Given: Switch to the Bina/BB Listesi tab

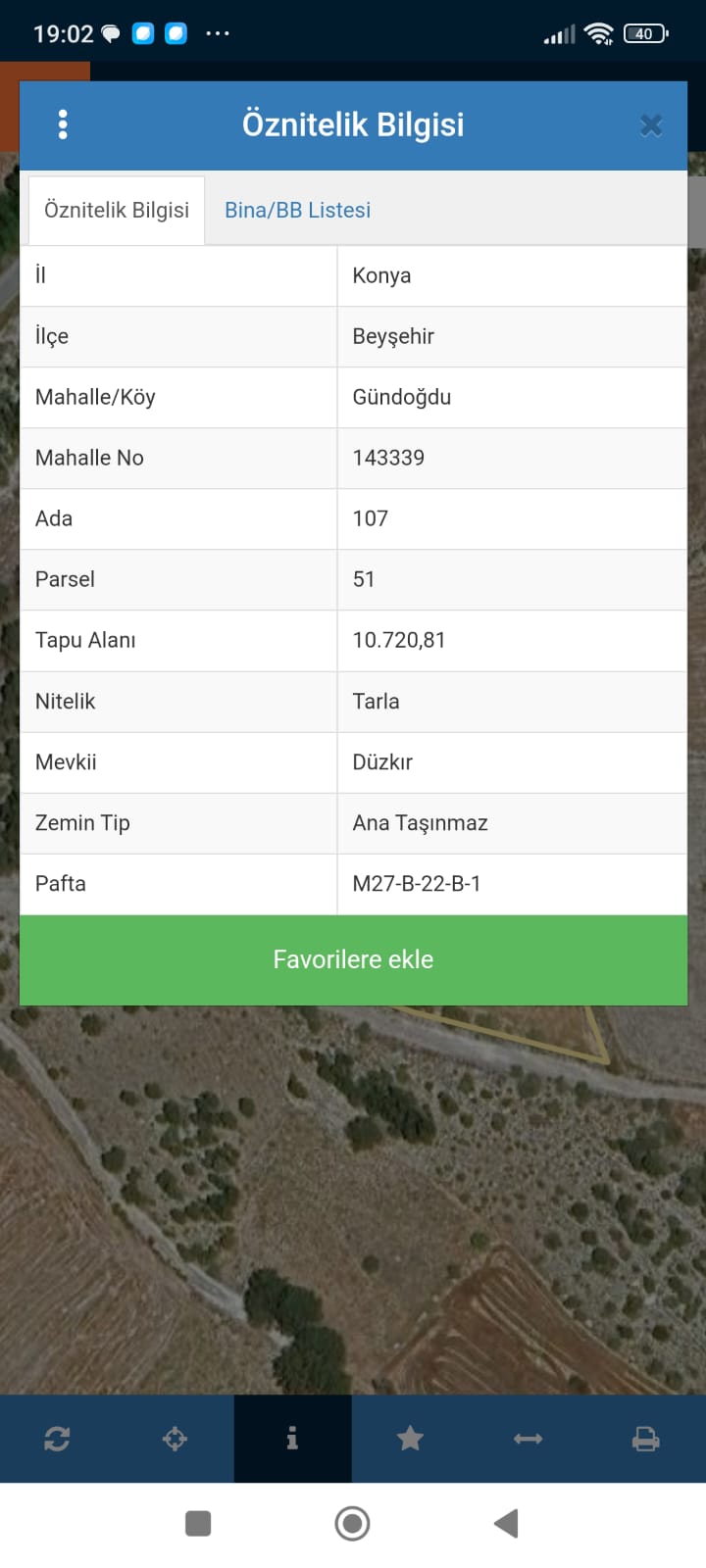Looking at the screenshot, I should click(298, 210).
